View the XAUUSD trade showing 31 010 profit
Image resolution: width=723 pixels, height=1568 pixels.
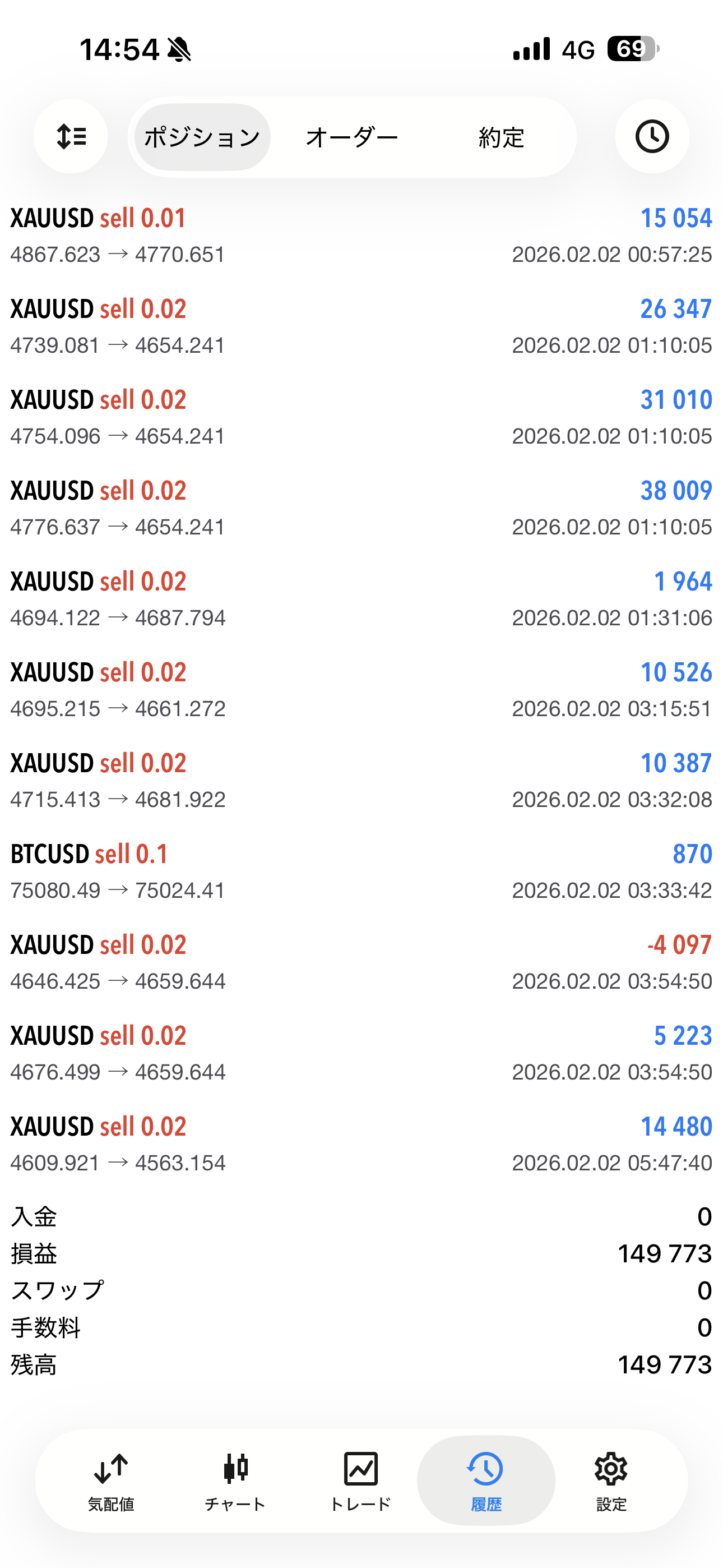pos(361,418)
